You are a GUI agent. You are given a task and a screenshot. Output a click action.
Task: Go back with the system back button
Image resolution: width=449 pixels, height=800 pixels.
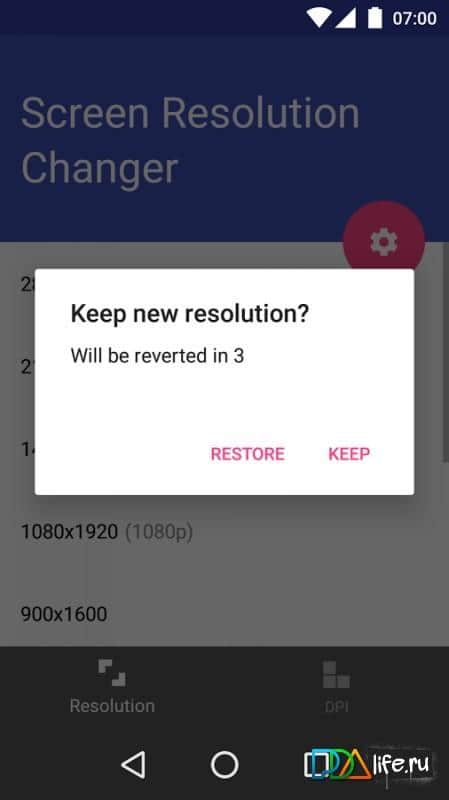(x=134, y=764)
